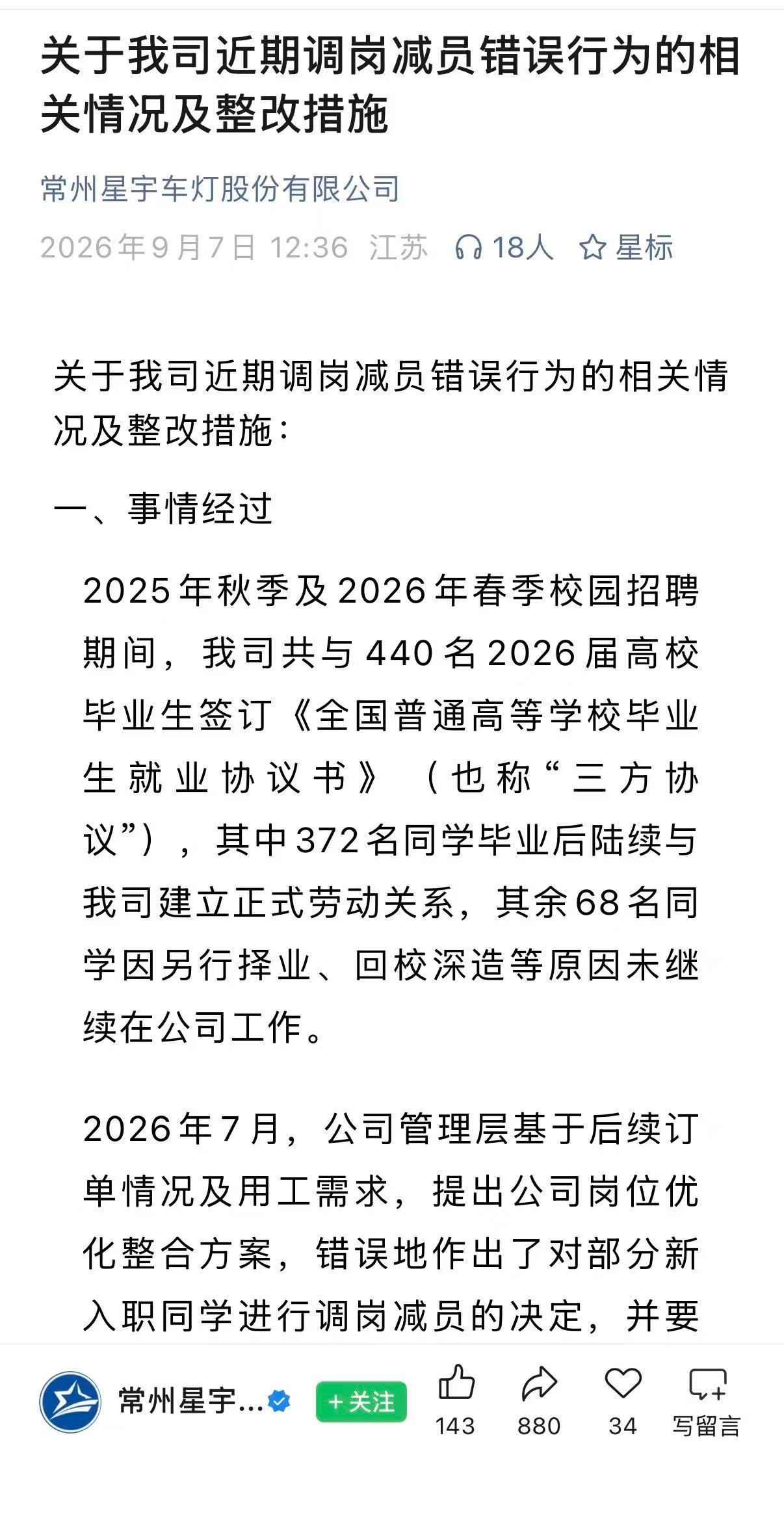This screenshot has width=784, height=1518.
Task: Tap the 18人 listening headphone icon
Action: (468, 248)
